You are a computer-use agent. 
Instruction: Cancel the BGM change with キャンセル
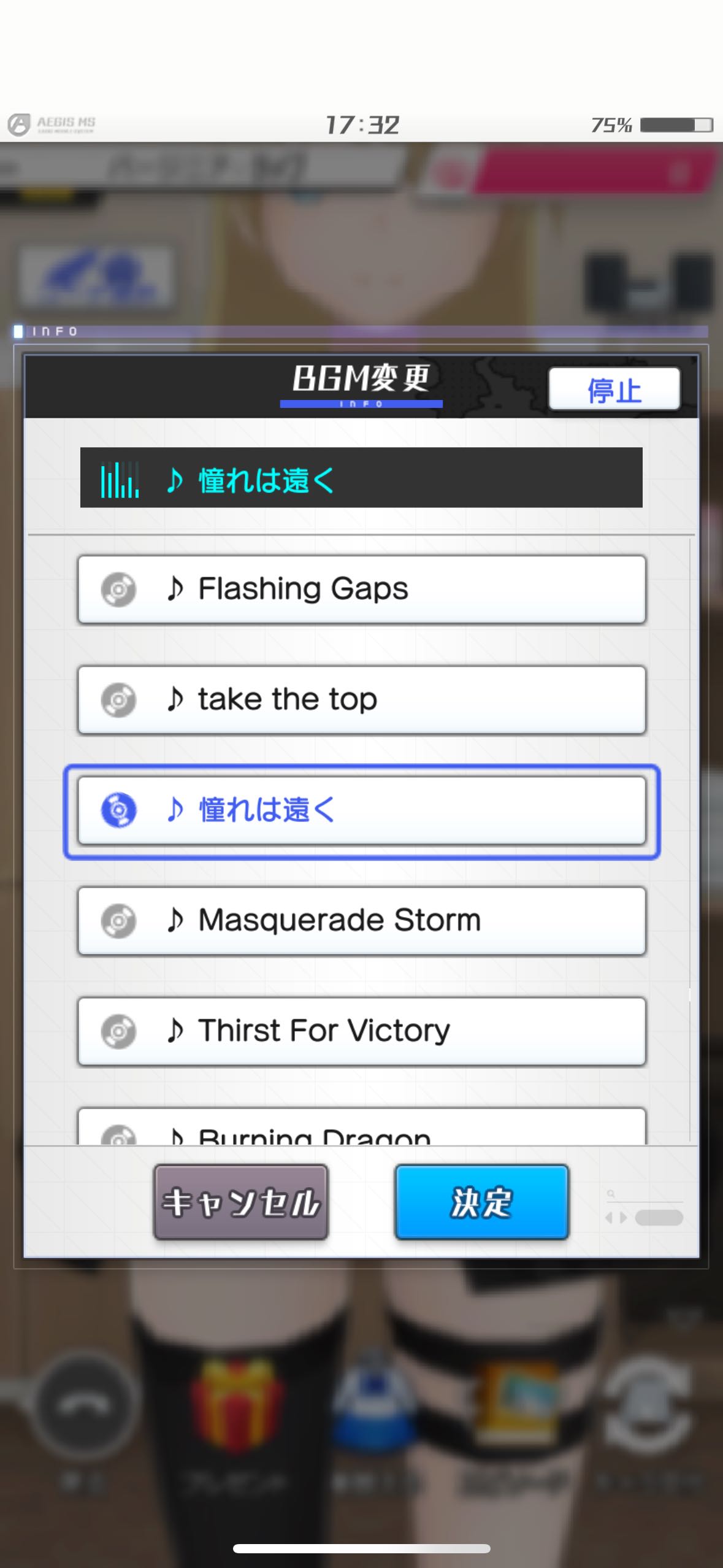[240, 1202]
